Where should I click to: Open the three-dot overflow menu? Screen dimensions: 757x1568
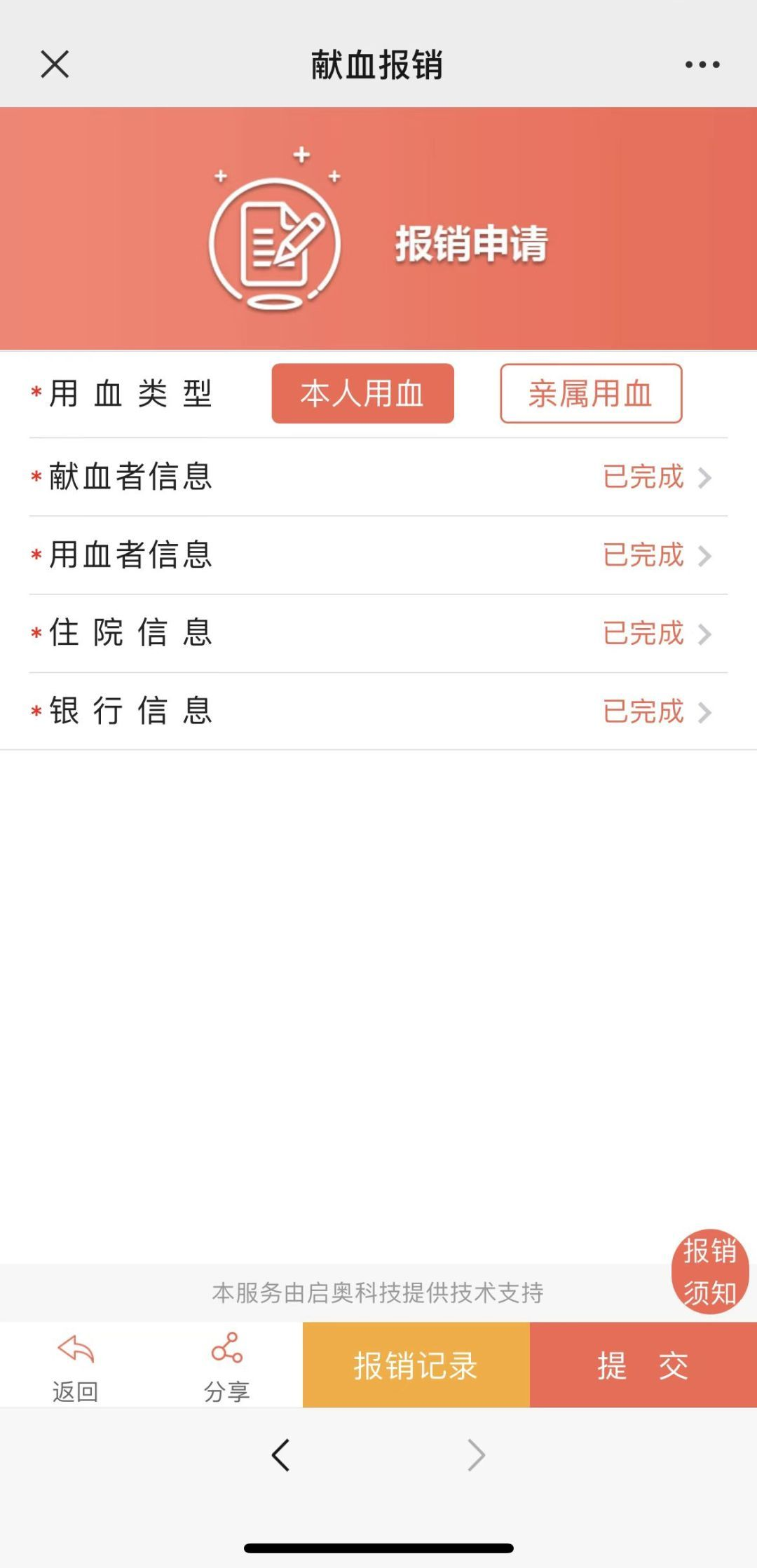[702, 64]
